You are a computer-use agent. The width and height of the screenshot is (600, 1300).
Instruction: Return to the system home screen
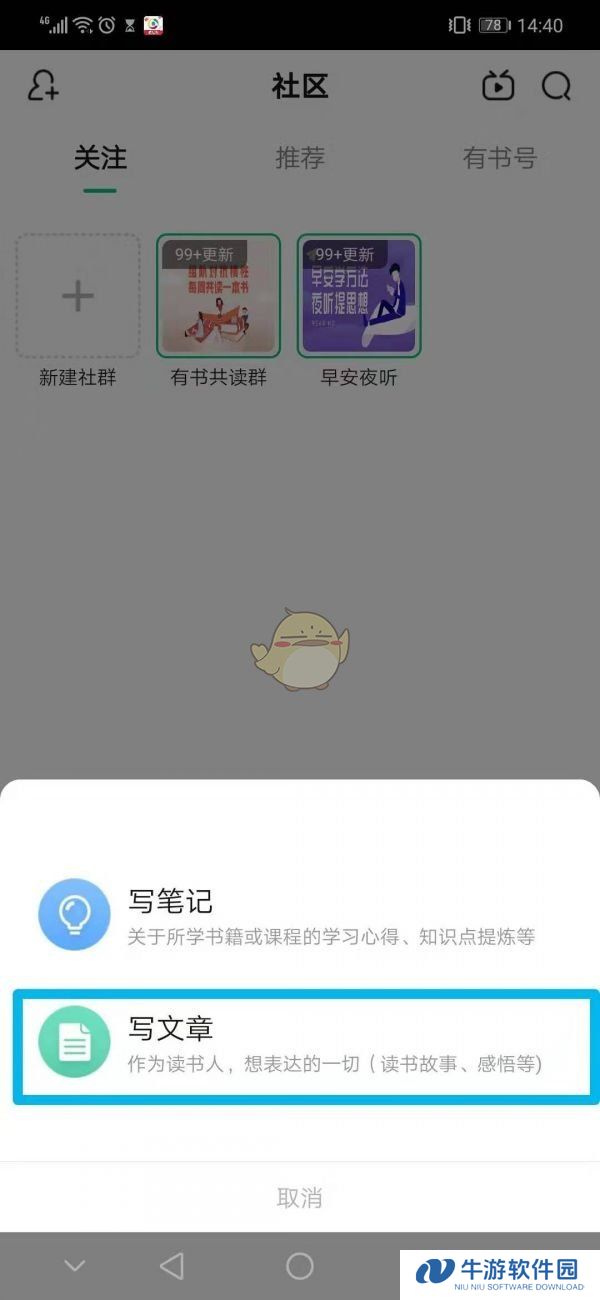coord(300,1266)
